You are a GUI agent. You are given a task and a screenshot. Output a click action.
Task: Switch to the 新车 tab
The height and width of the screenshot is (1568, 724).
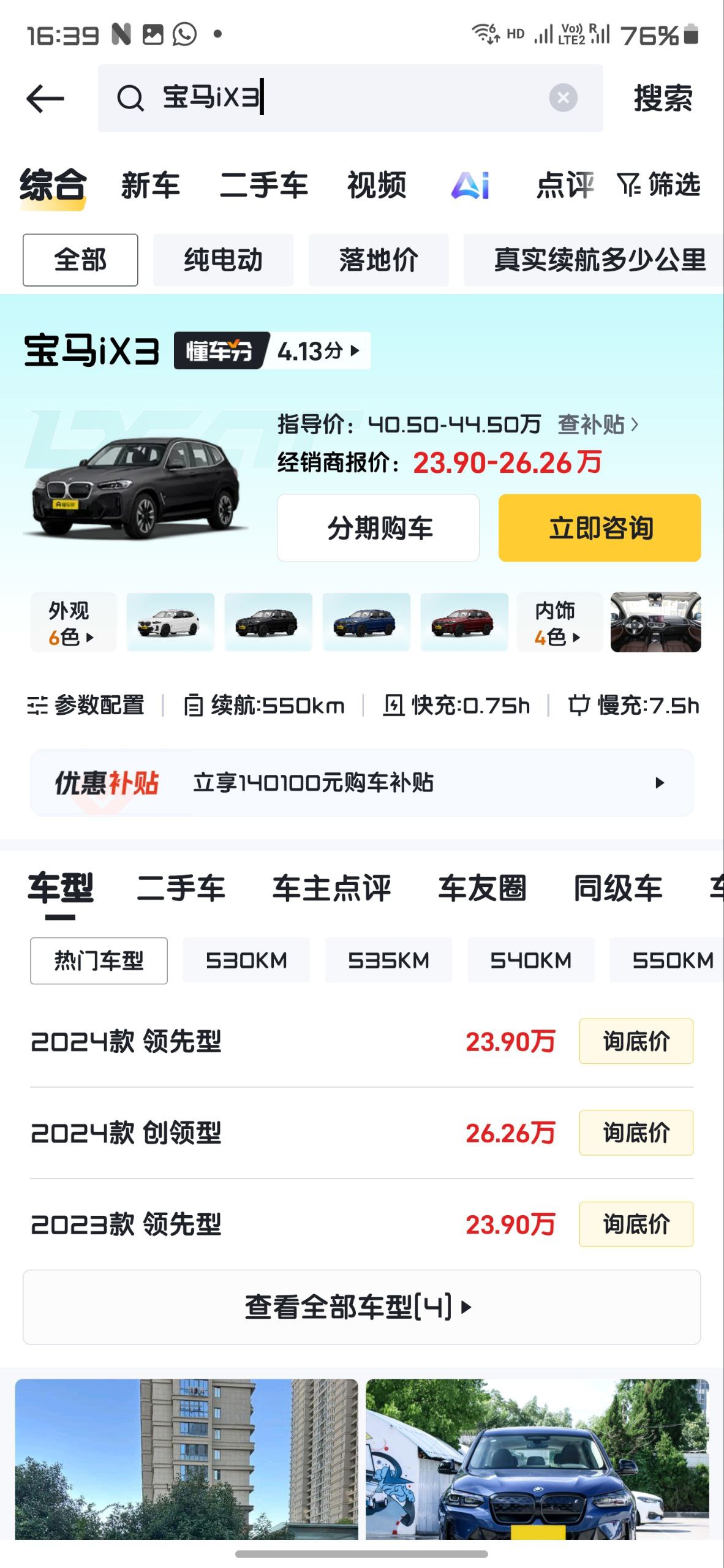(x=151, y=185)
